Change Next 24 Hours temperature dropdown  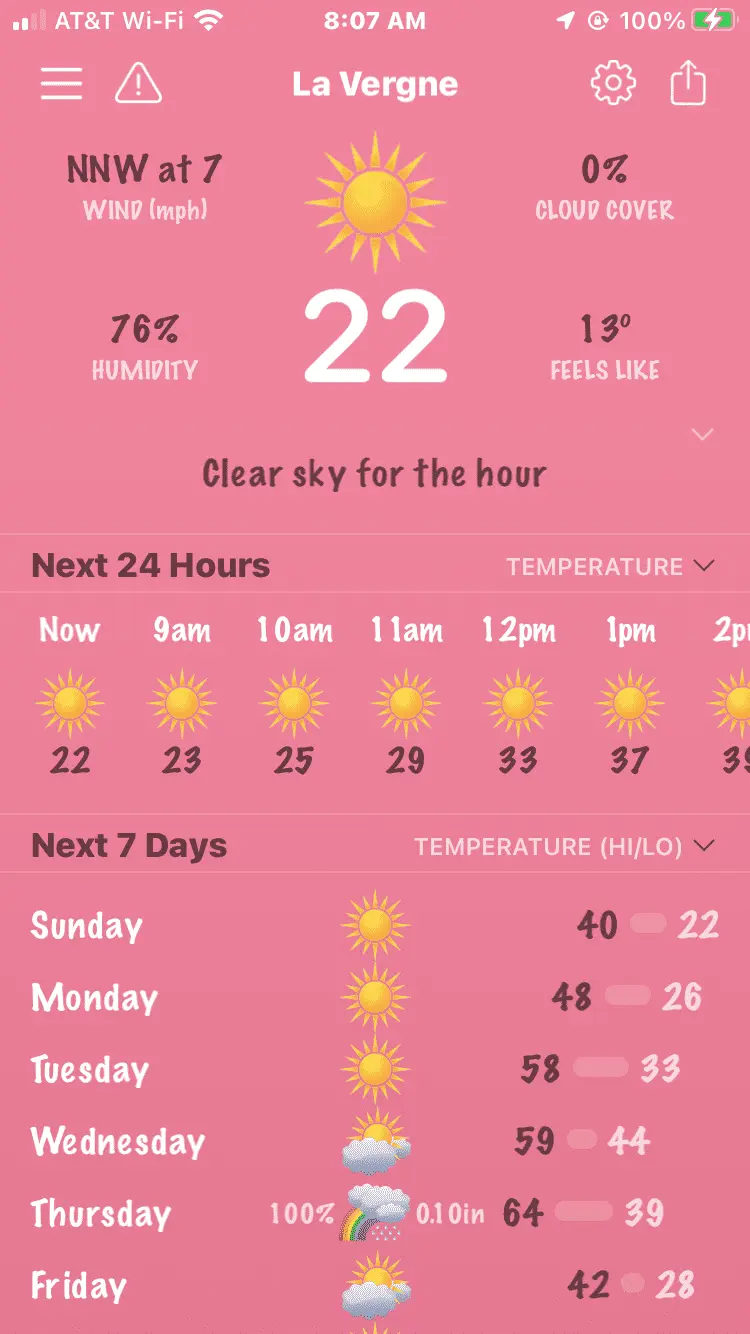pyautogui.click(x=610, y=567)
